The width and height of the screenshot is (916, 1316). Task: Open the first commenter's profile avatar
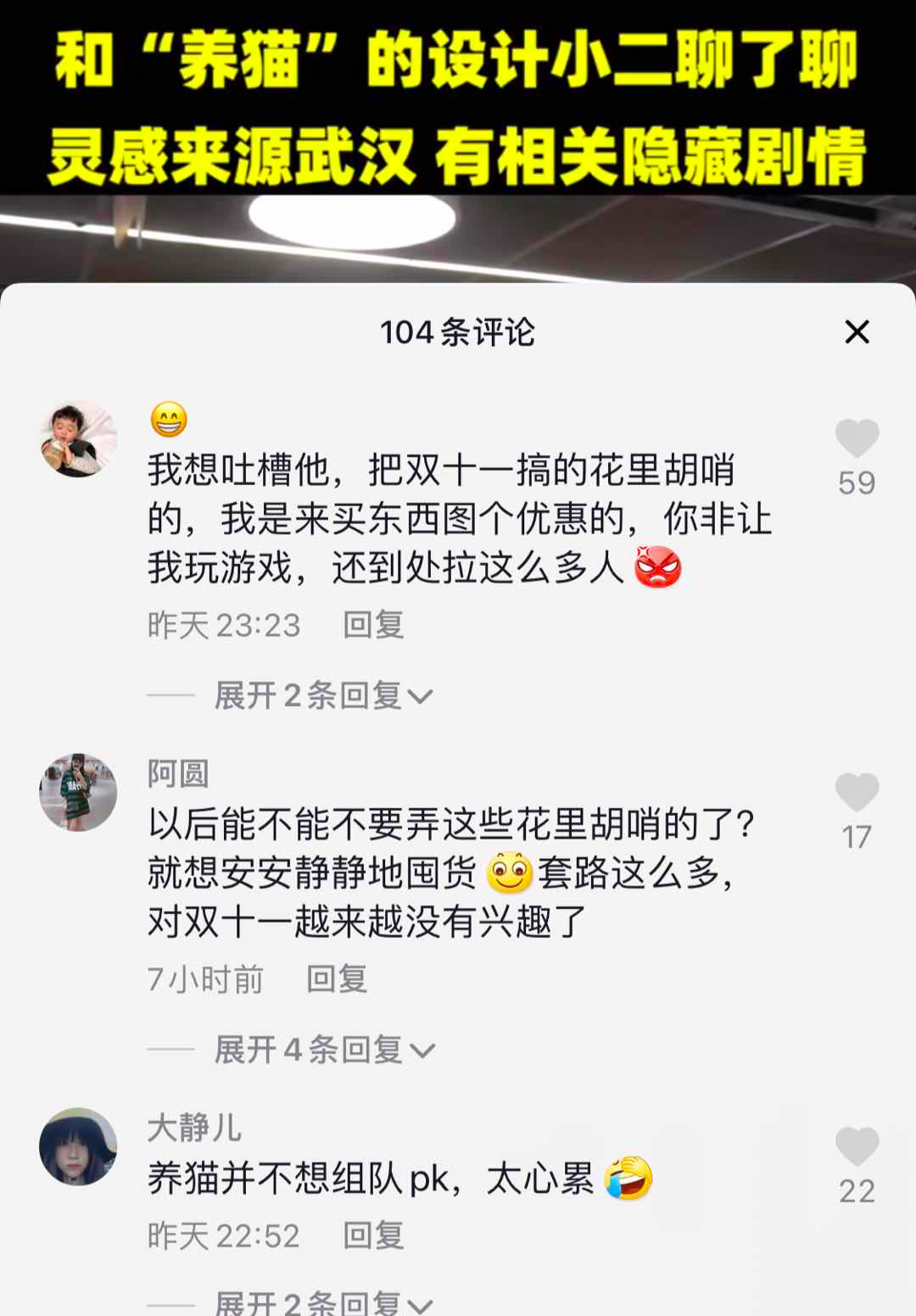[78, 438]
